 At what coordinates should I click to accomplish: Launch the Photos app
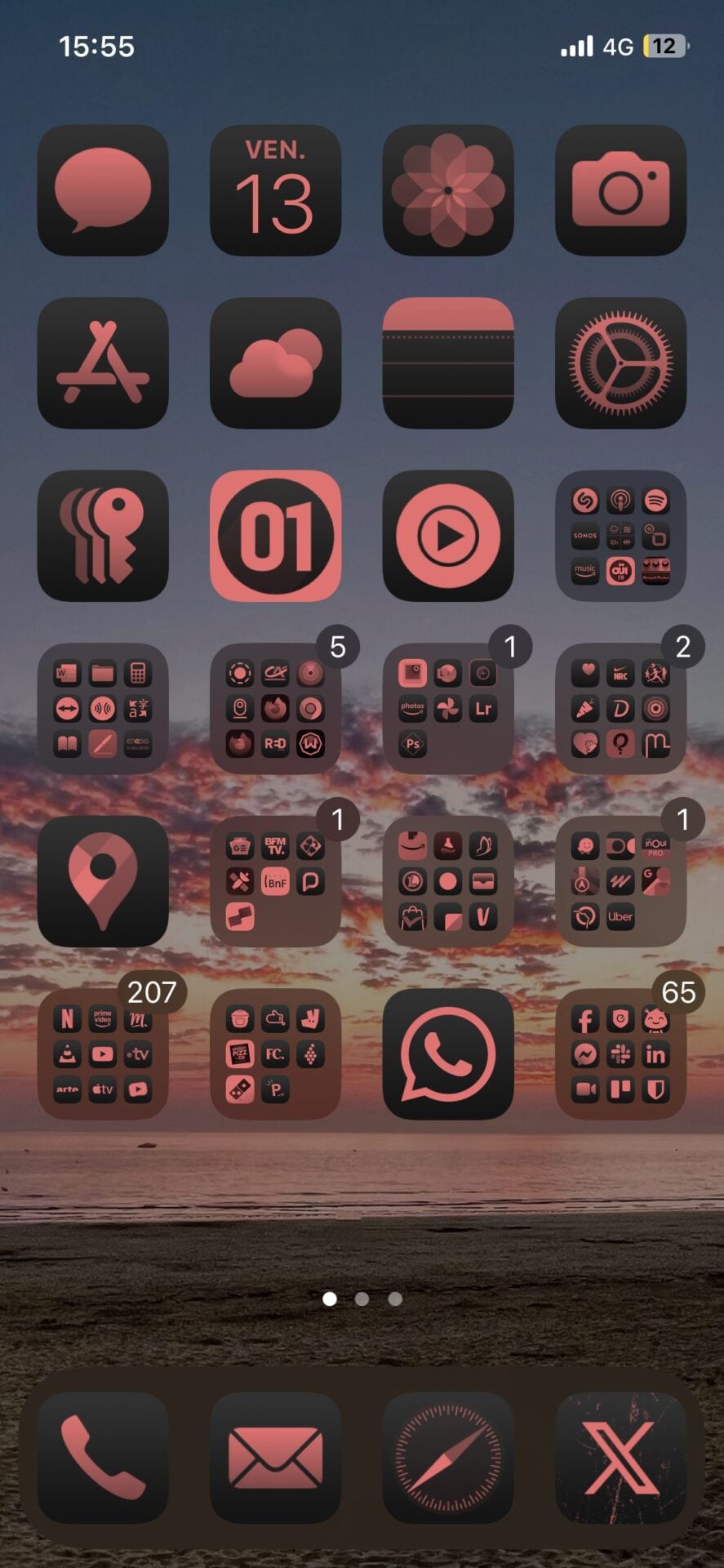coord(448,190)
